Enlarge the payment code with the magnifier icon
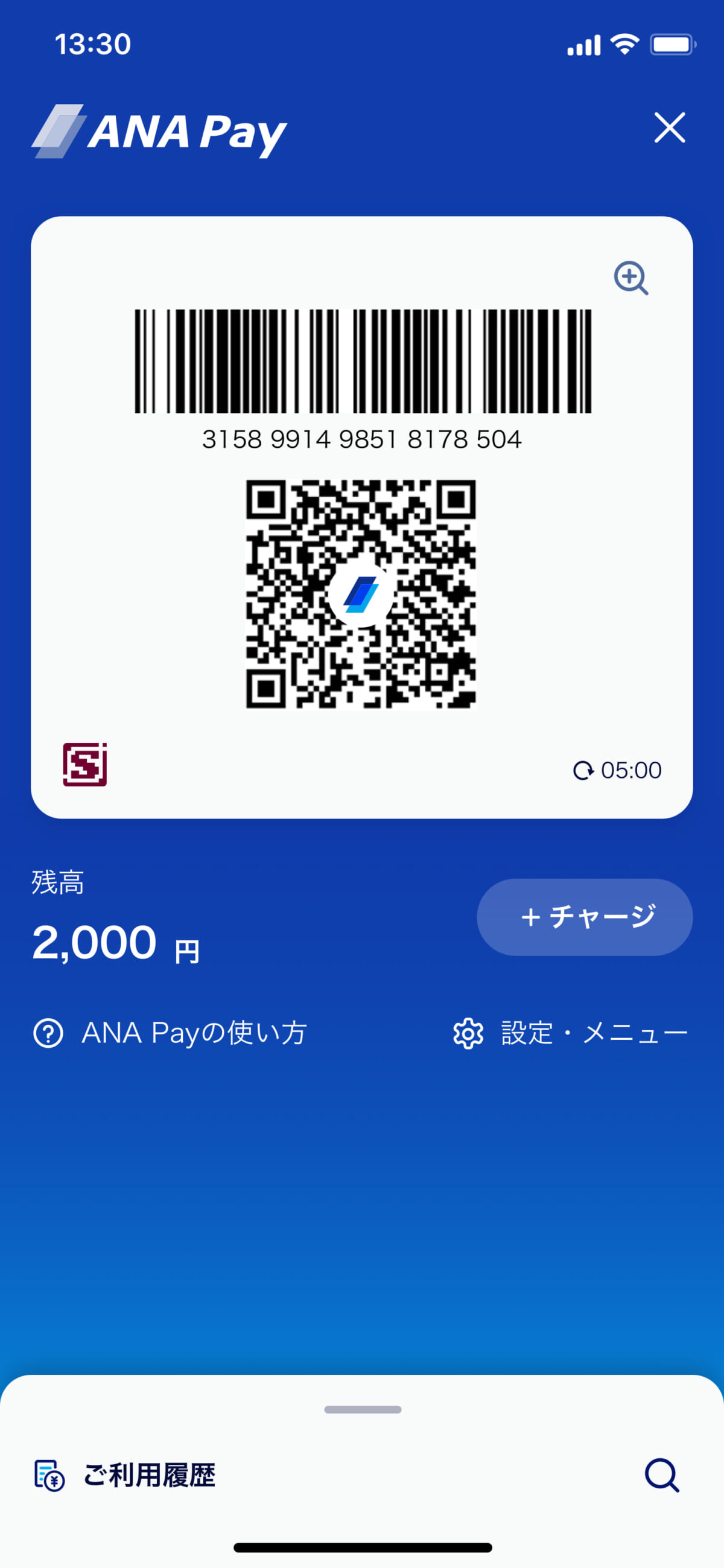The image size is (724, 1568). pos(631,278)
